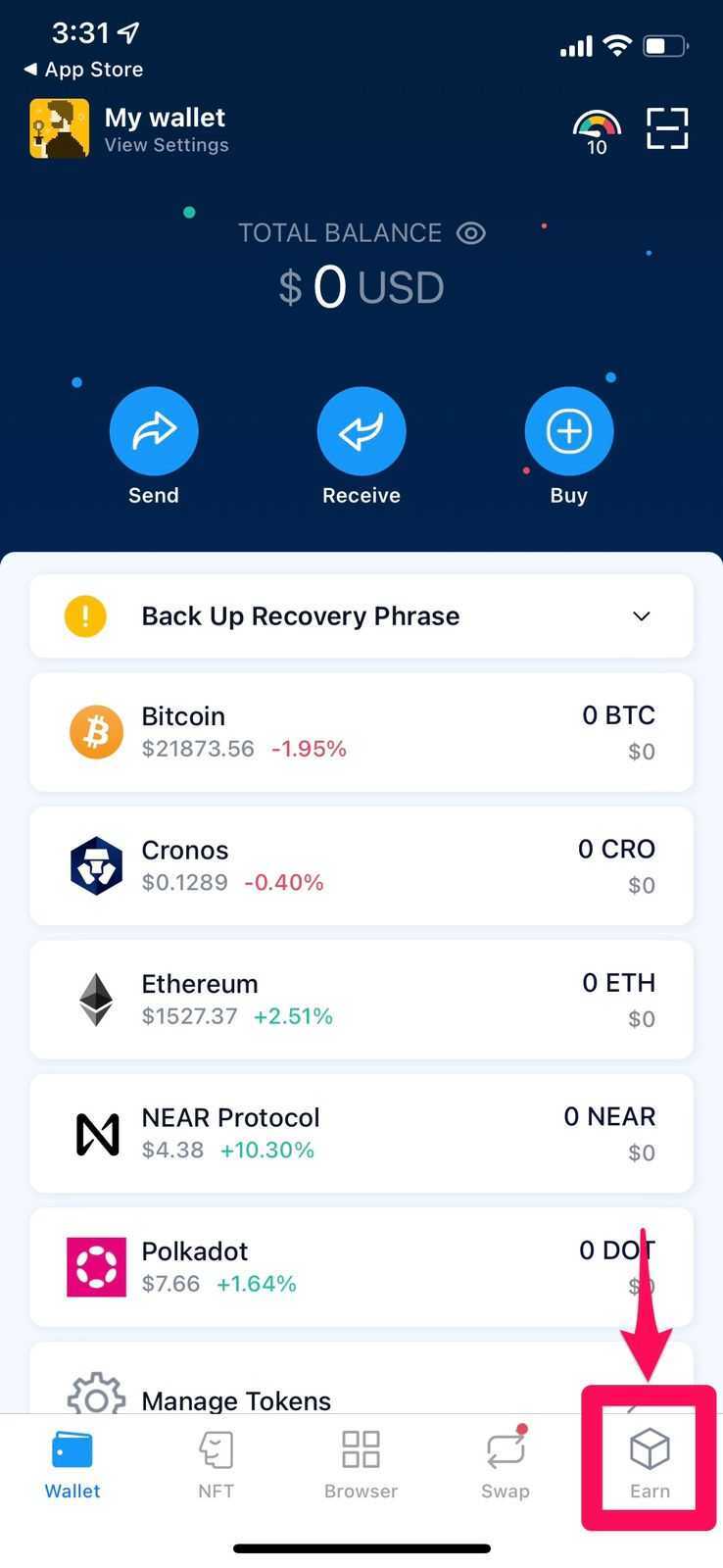The width and height of the screenshot is (723, 1568).
Task: Open the Bitcoin card
Action: pyautogui.click(x=361, y=732)
